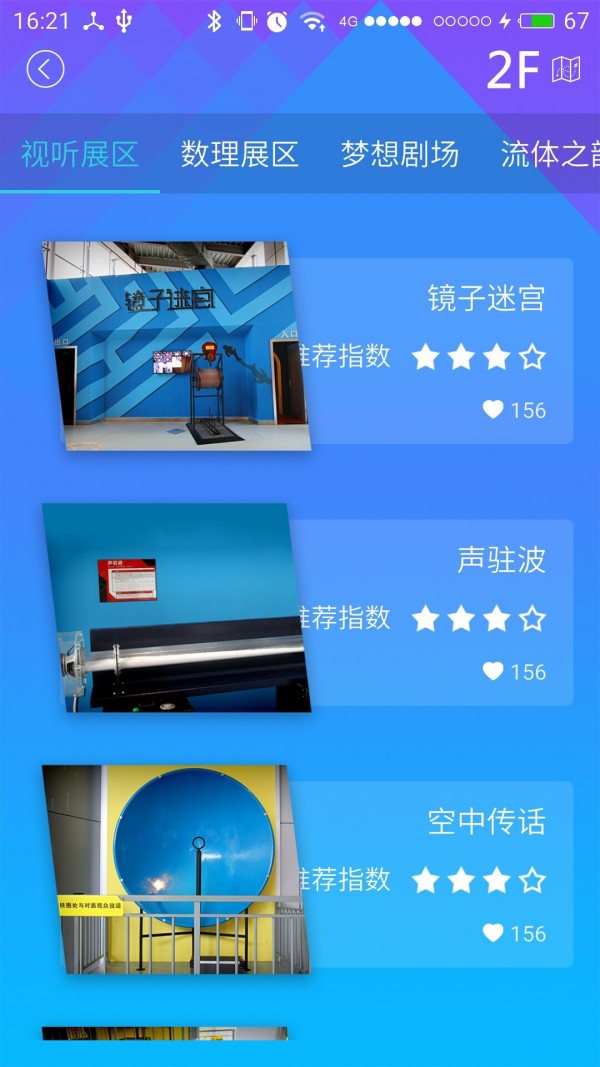Open the 视听展区 tab
This screenshot has height=1067, width=600.
pos(80,154)
